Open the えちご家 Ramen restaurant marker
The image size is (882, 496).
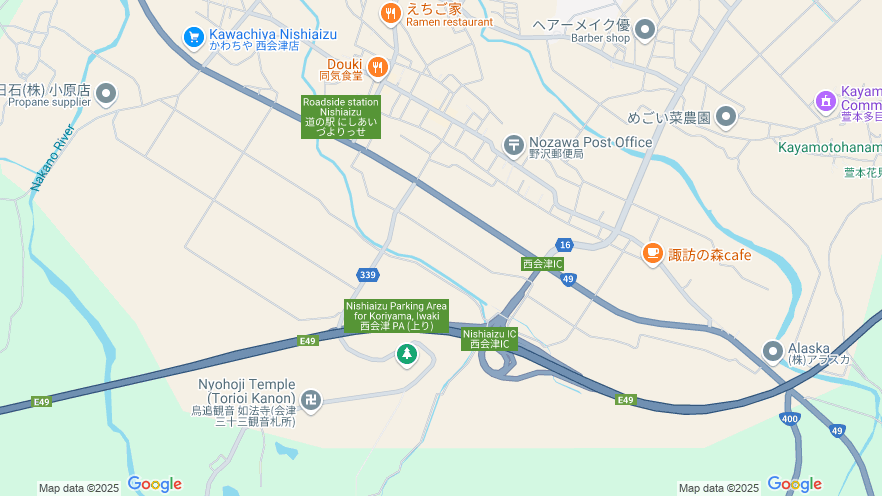[x=391, y=13]
